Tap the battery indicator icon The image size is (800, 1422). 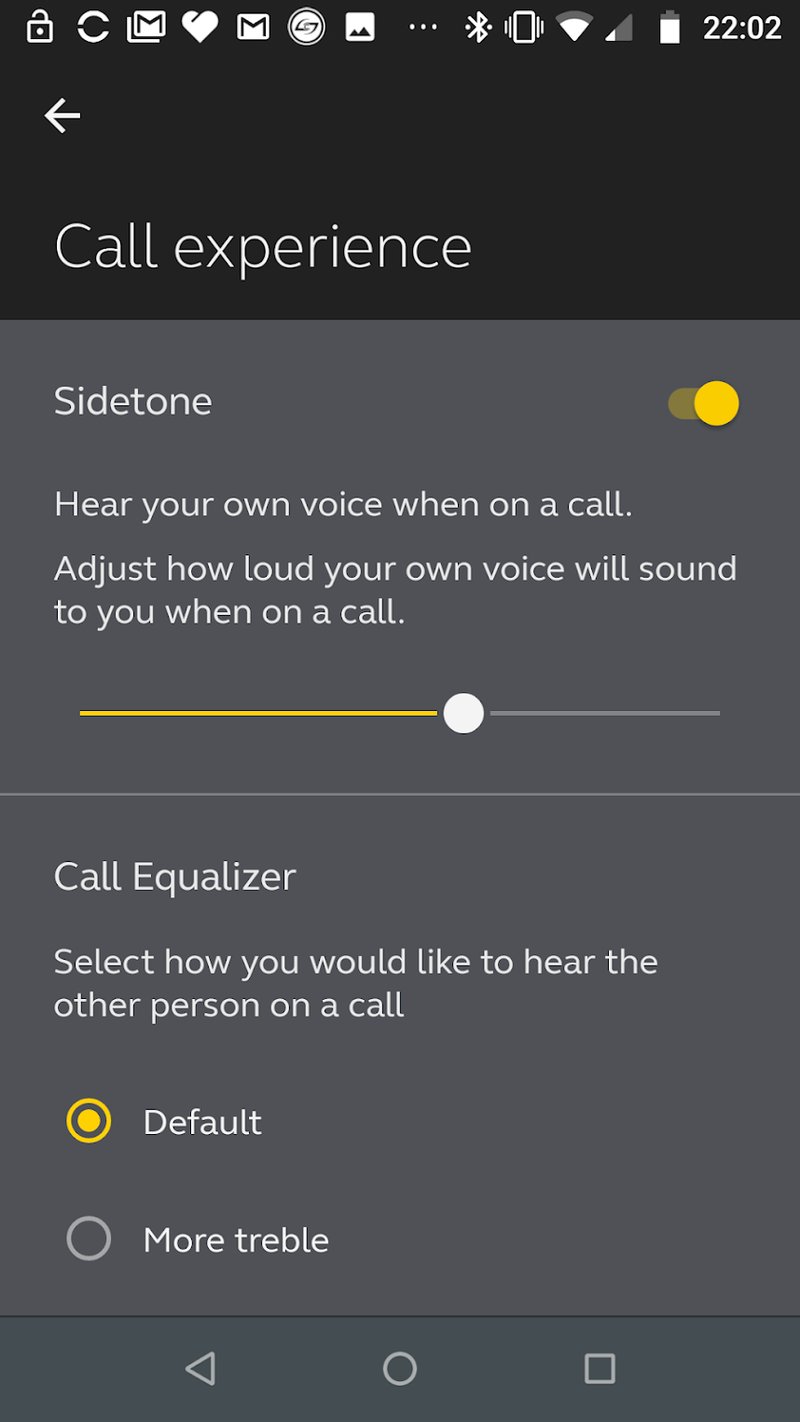[x=668, y=27]
